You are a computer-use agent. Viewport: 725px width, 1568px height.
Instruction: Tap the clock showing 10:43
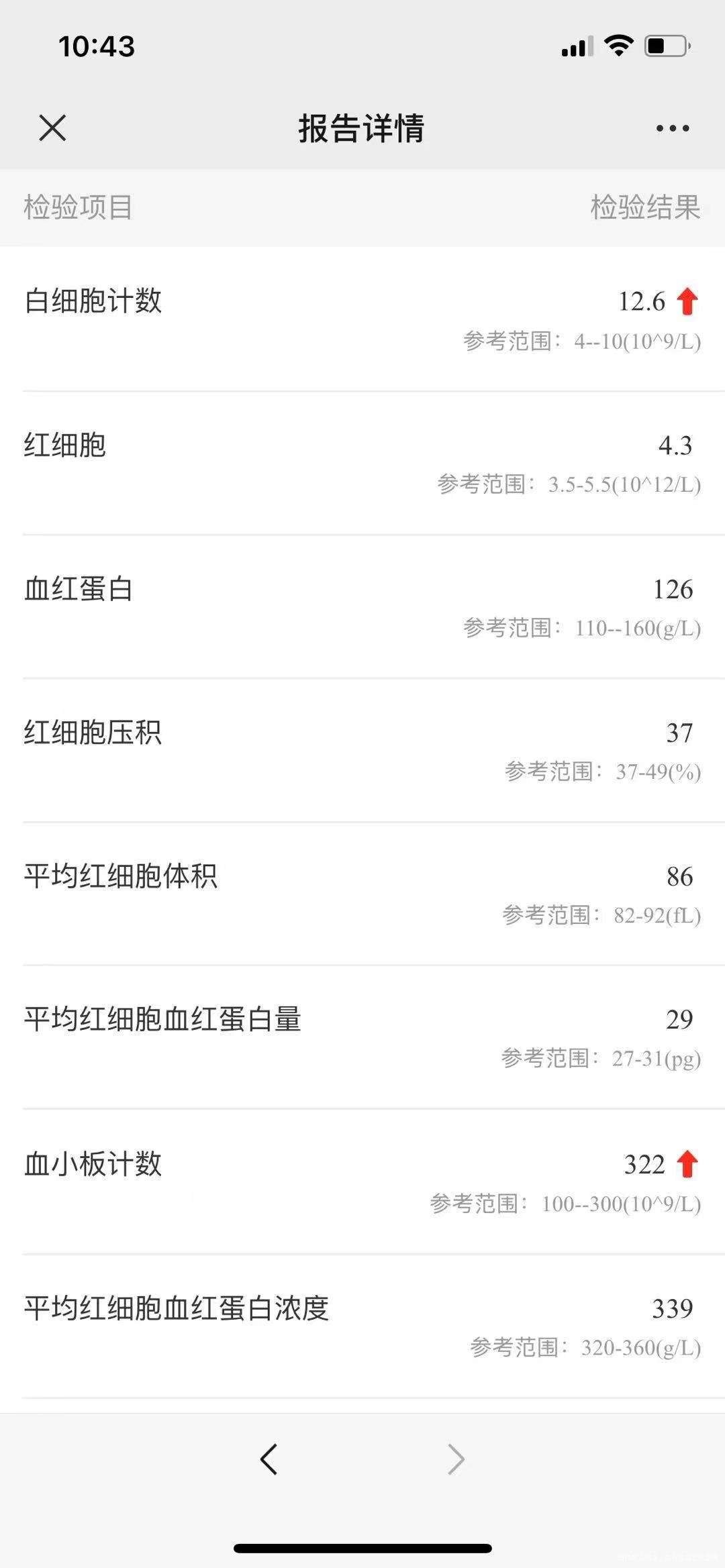point(96,47)
